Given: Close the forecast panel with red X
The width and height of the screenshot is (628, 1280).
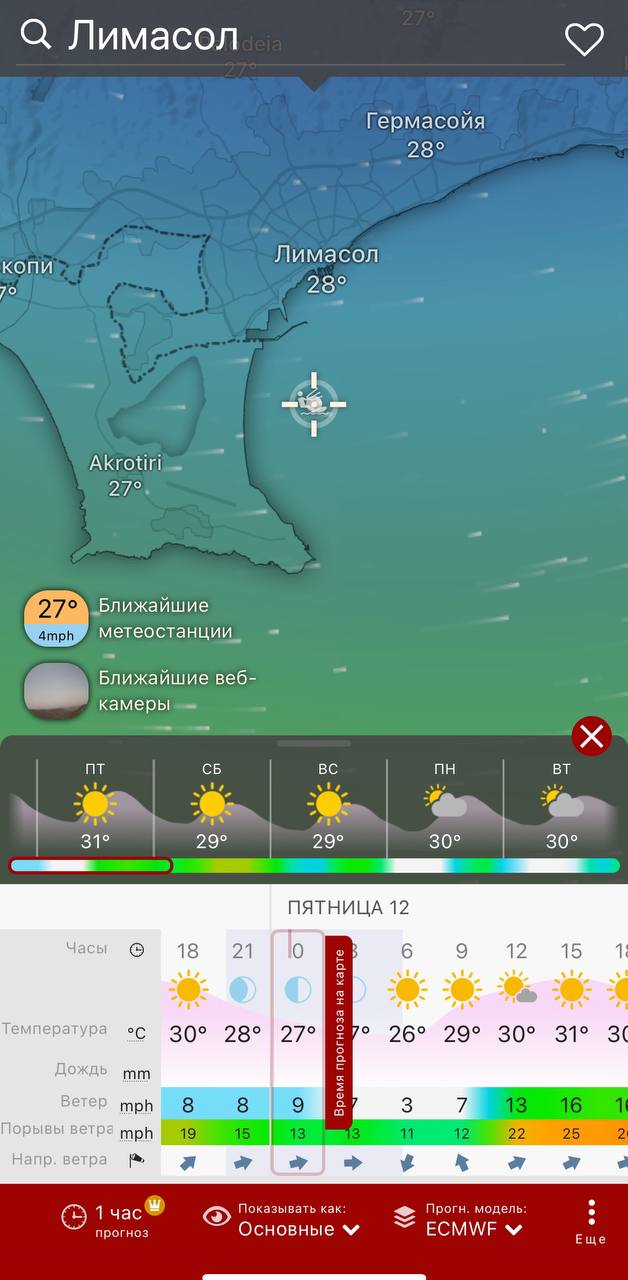Looking at the screenshot, I should pos(592,737).
